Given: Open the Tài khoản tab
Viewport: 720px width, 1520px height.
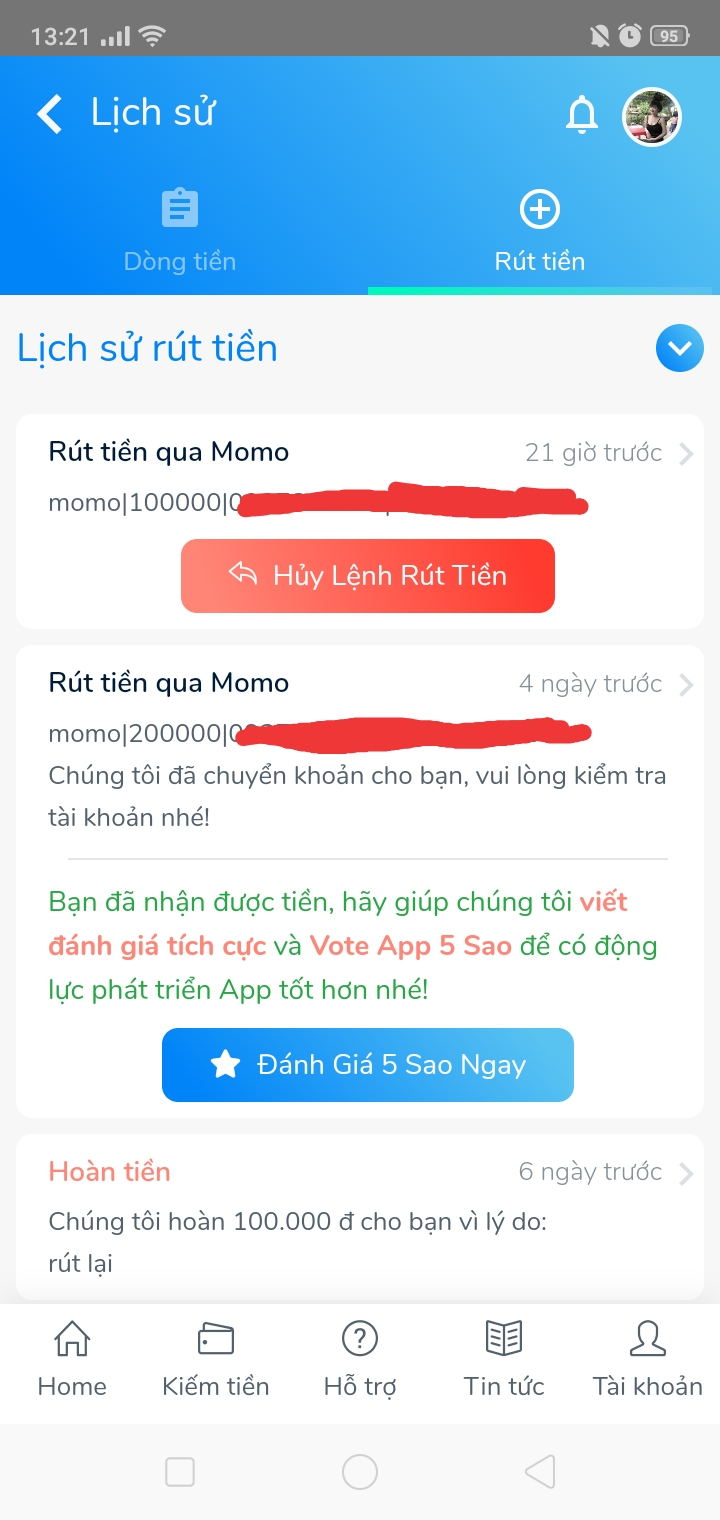Looking at the screenshot, I should [x=648, y=1359].
